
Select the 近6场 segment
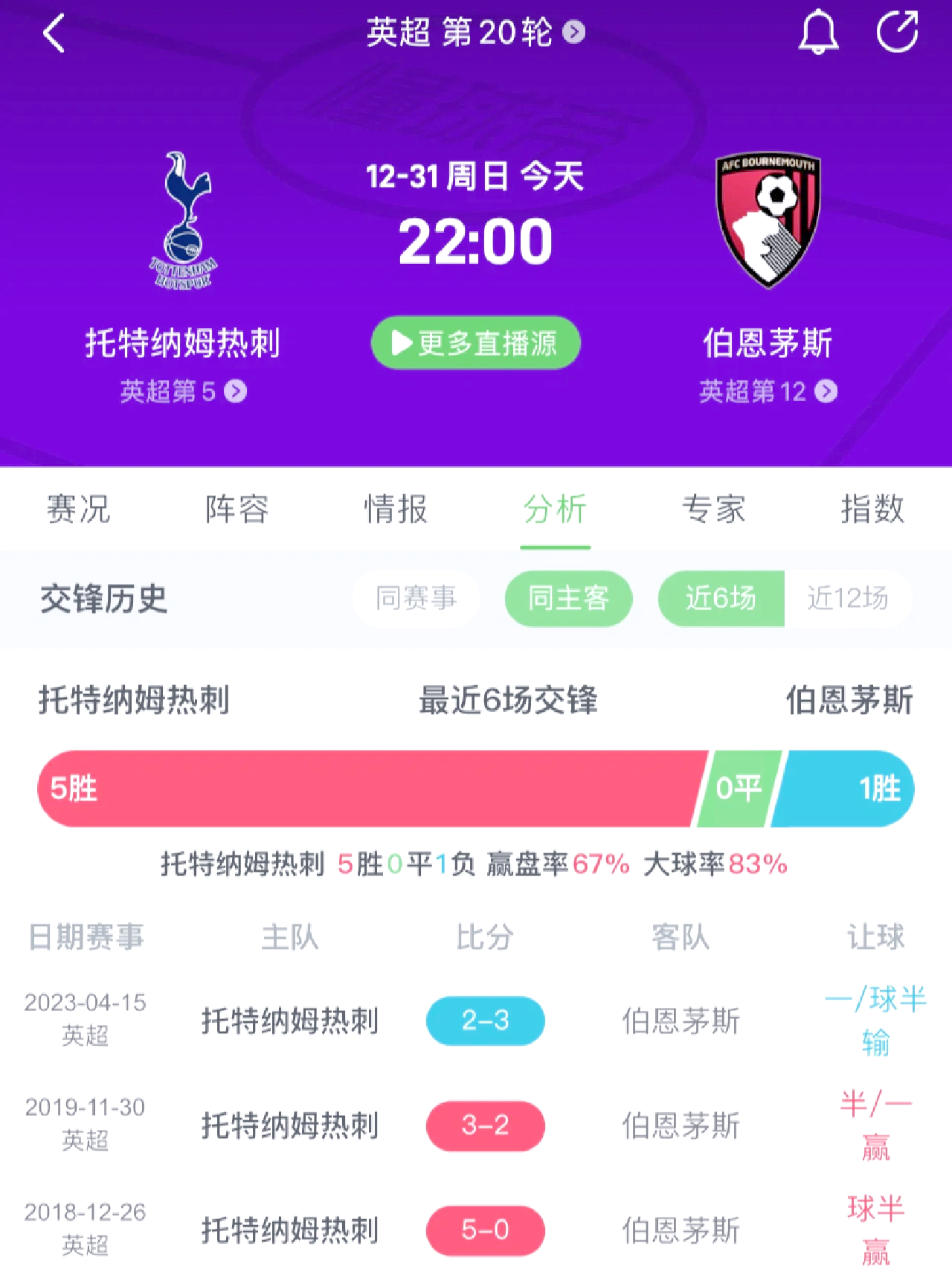click(x=721, y=598)
